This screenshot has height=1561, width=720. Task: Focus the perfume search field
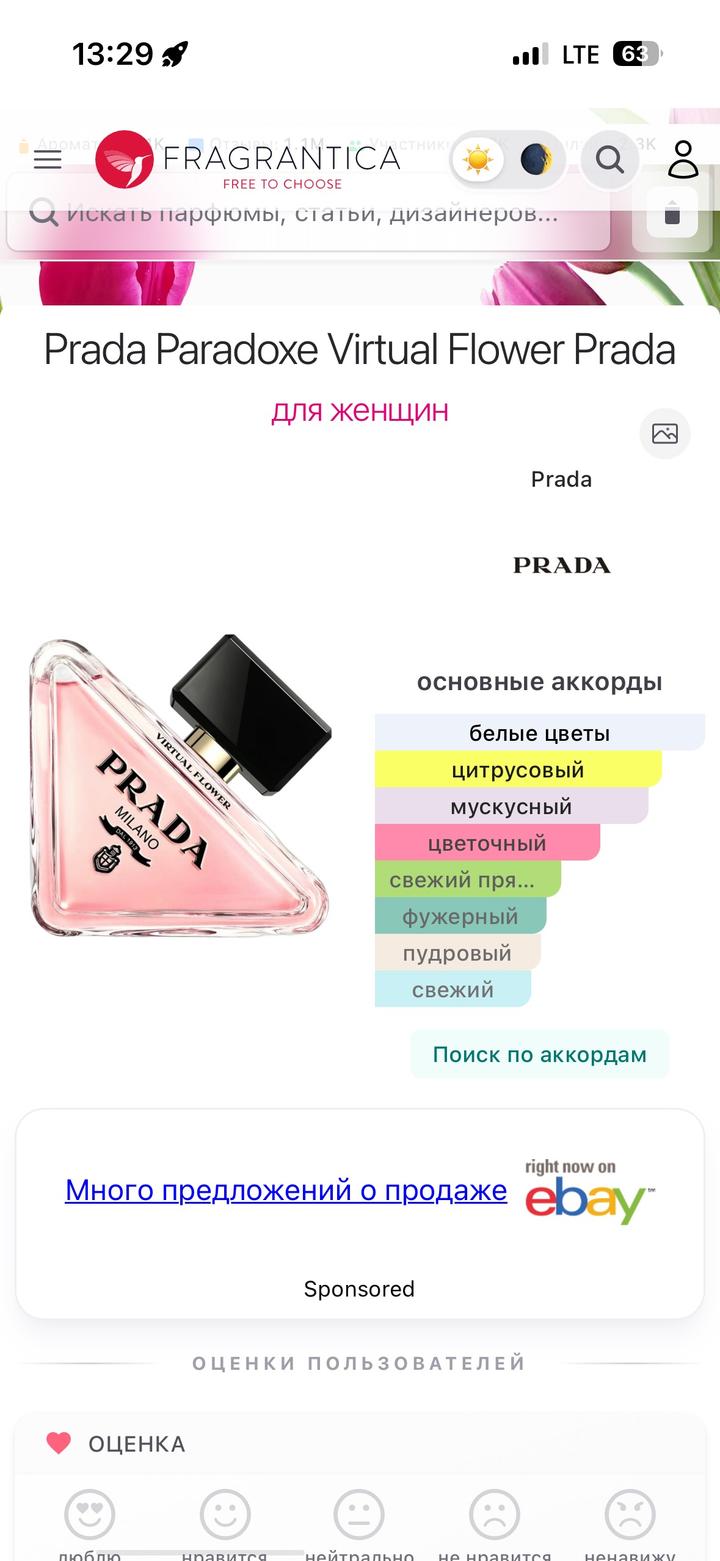point(310,213)
